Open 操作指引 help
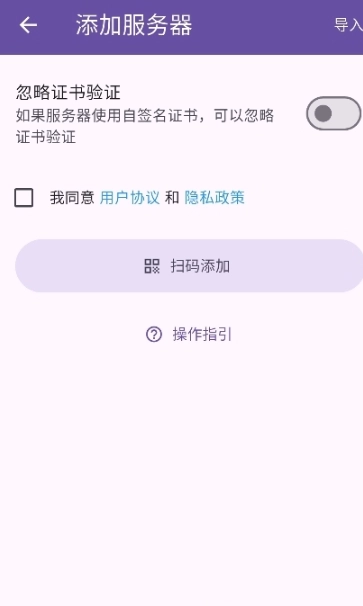 click(x=189, y=334)
